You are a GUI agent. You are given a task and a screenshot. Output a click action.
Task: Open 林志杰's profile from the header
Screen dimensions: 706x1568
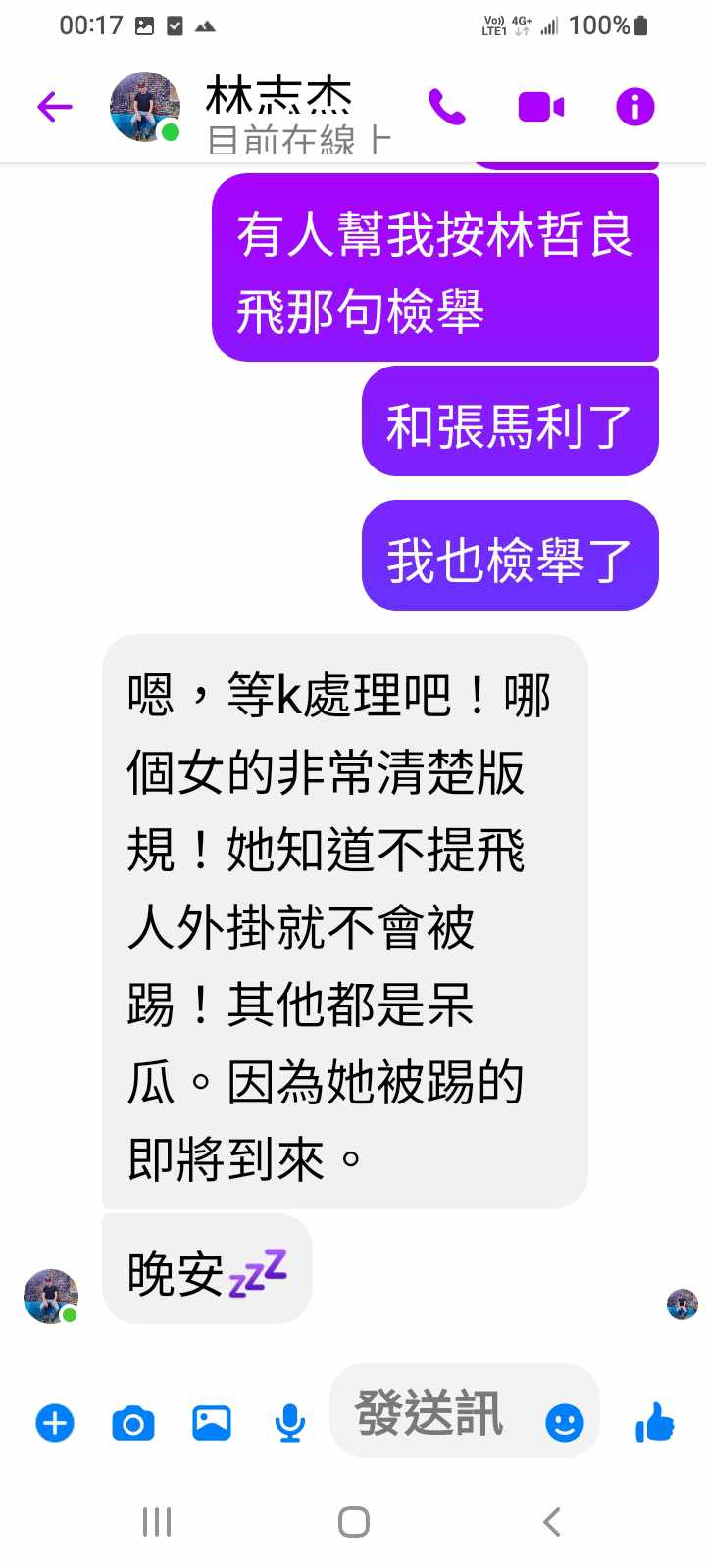[x=277, y=114]
